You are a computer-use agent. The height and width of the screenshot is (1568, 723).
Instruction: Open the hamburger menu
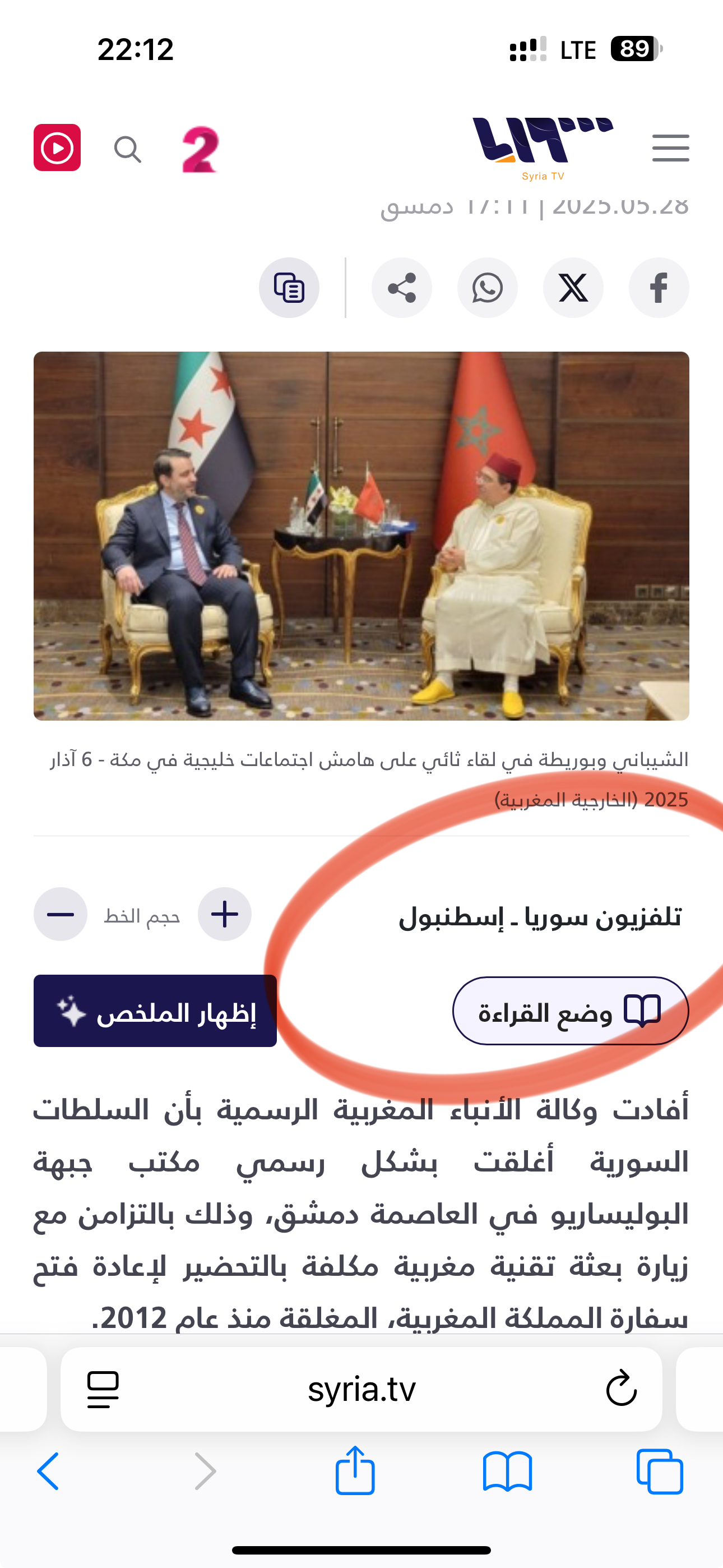[670, 148]
